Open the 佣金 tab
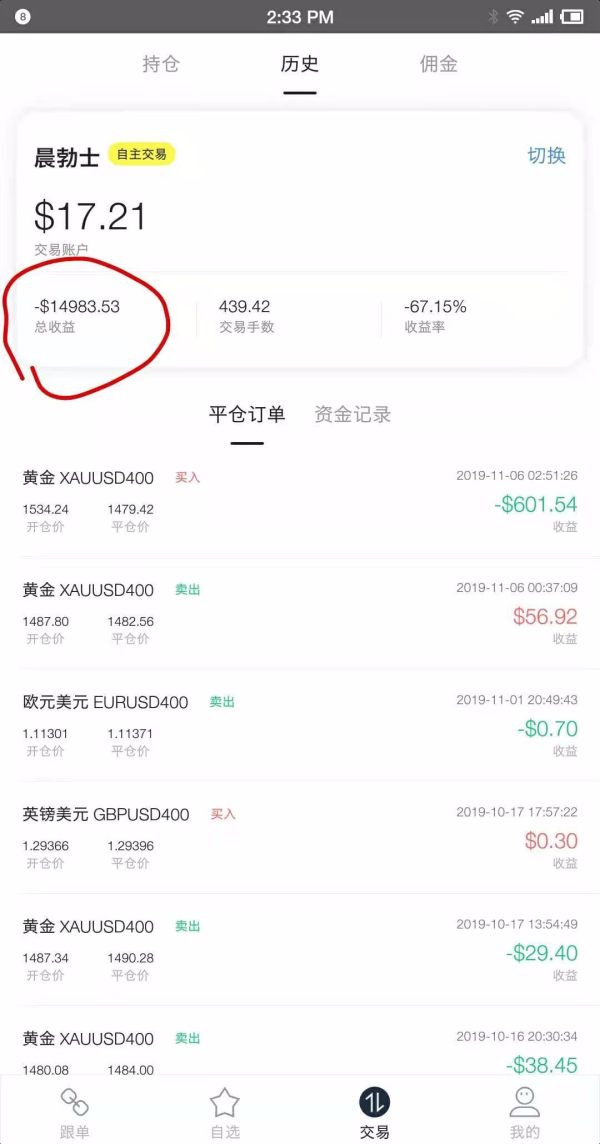 point(438,64)
